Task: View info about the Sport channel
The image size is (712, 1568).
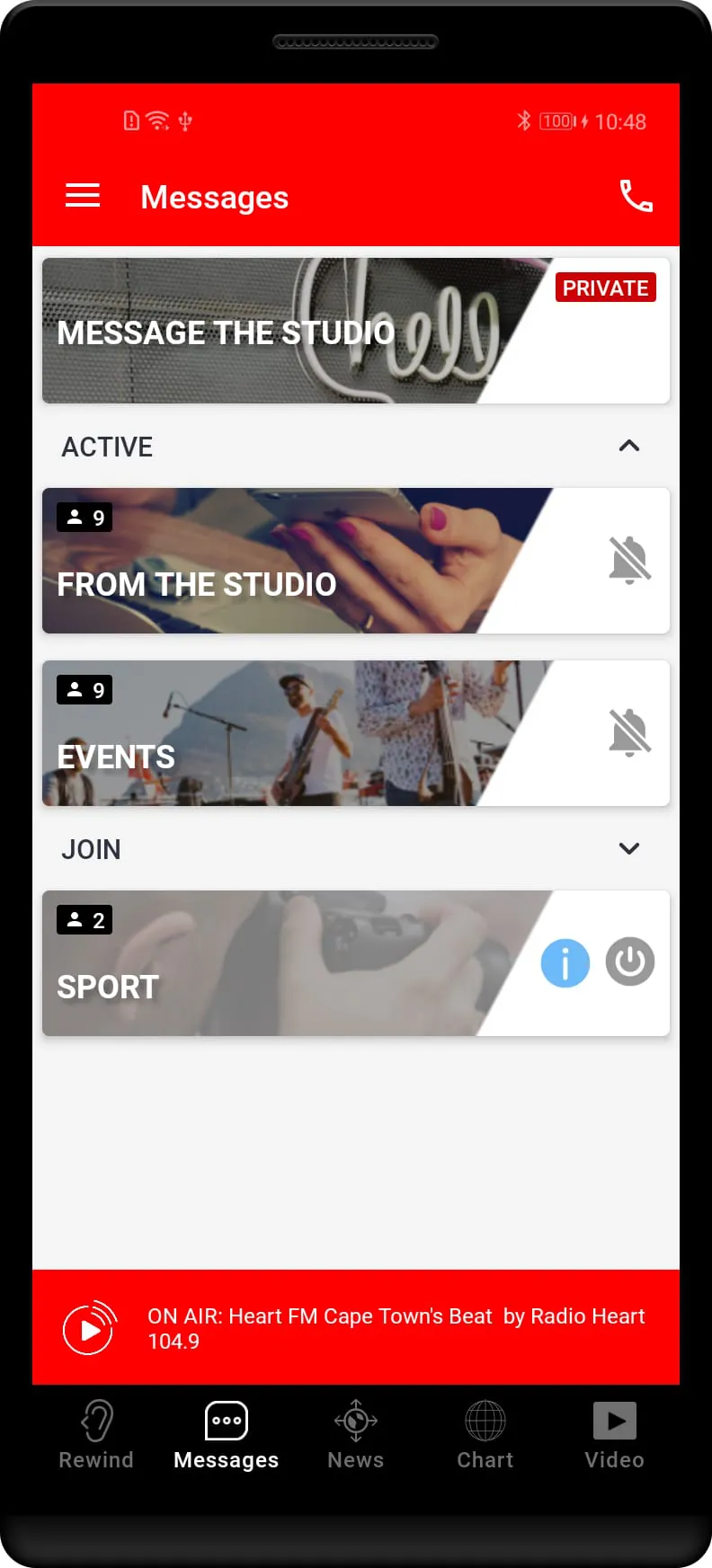Action: (x=565, y=963)
